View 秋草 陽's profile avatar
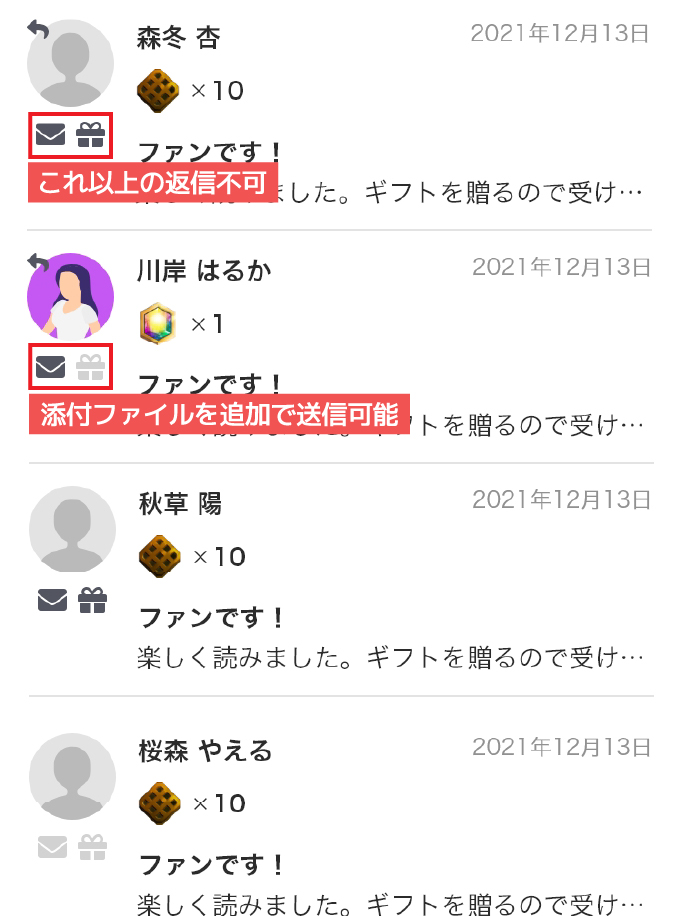Viewport: 682px width, 916px height. (x=72, y=530)
